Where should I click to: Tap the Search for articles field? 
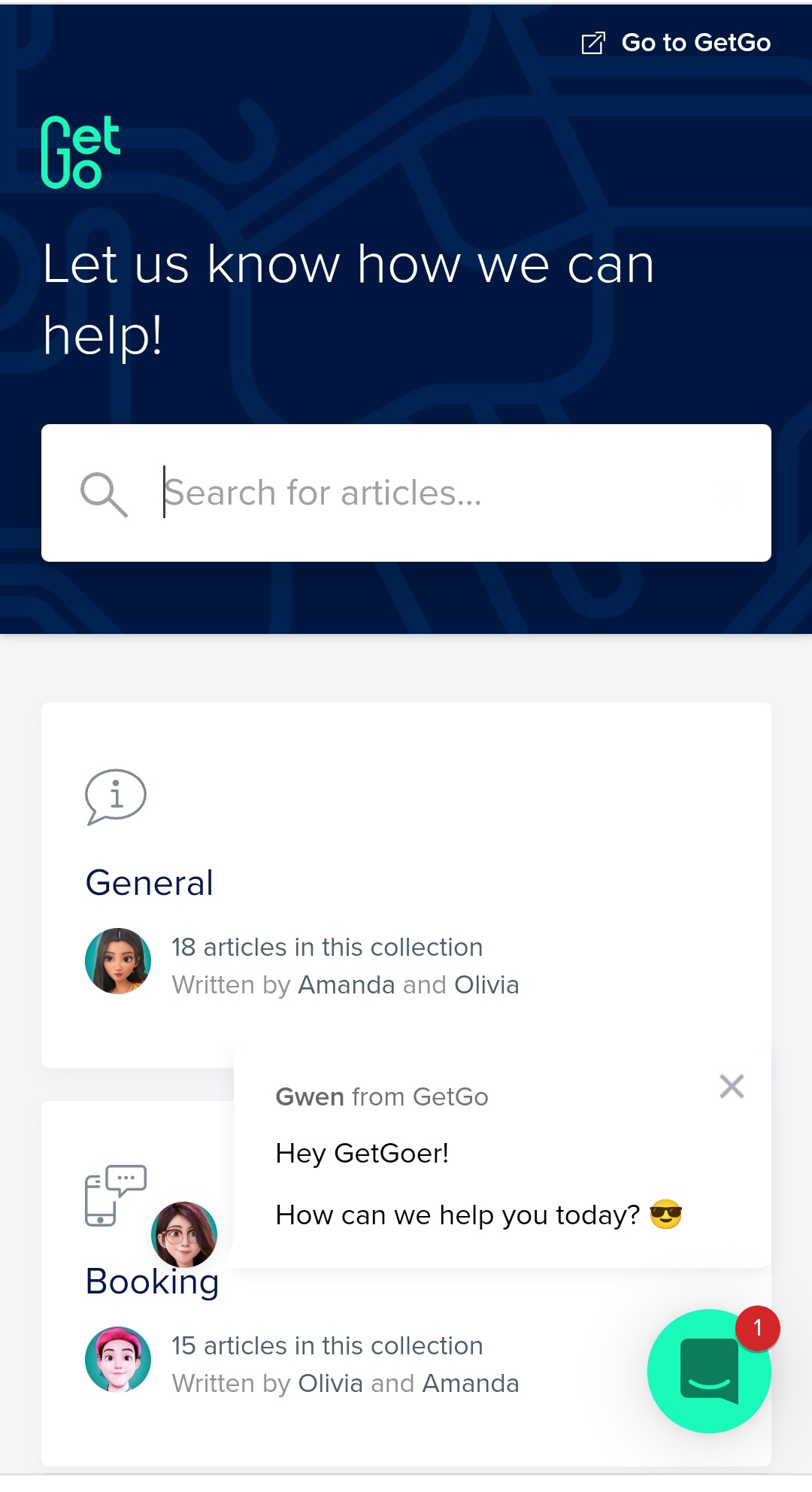pos(436,493)
